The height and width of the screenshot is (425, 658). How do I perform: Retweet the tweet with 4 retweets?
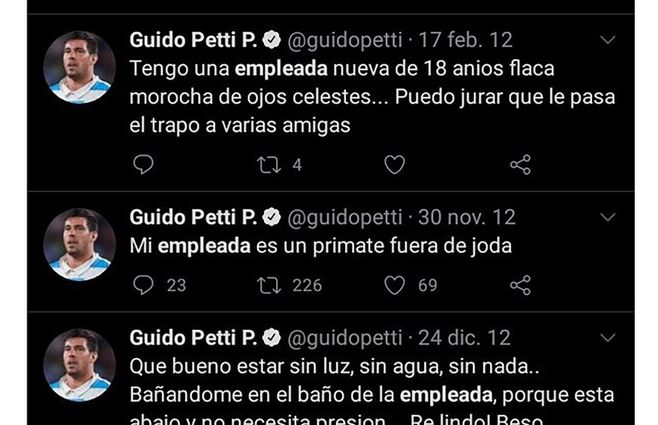[x=269, y=165]
